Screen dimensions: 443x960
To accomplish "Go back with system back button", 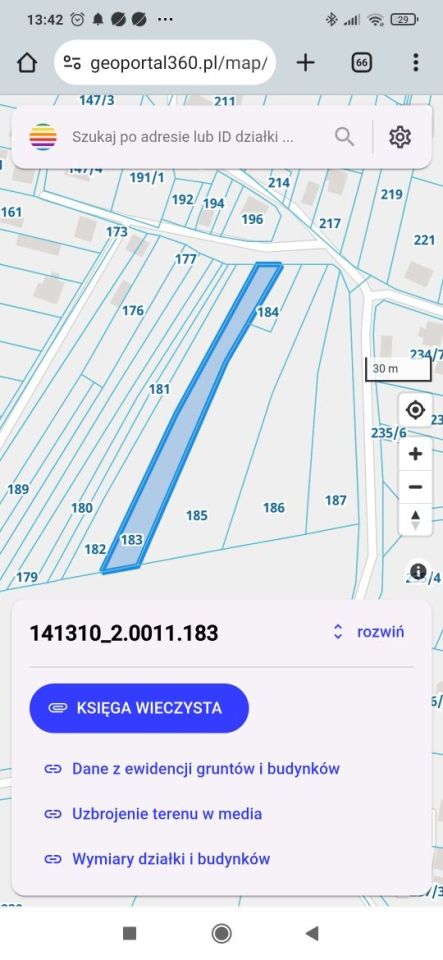I will pos(312,933).
